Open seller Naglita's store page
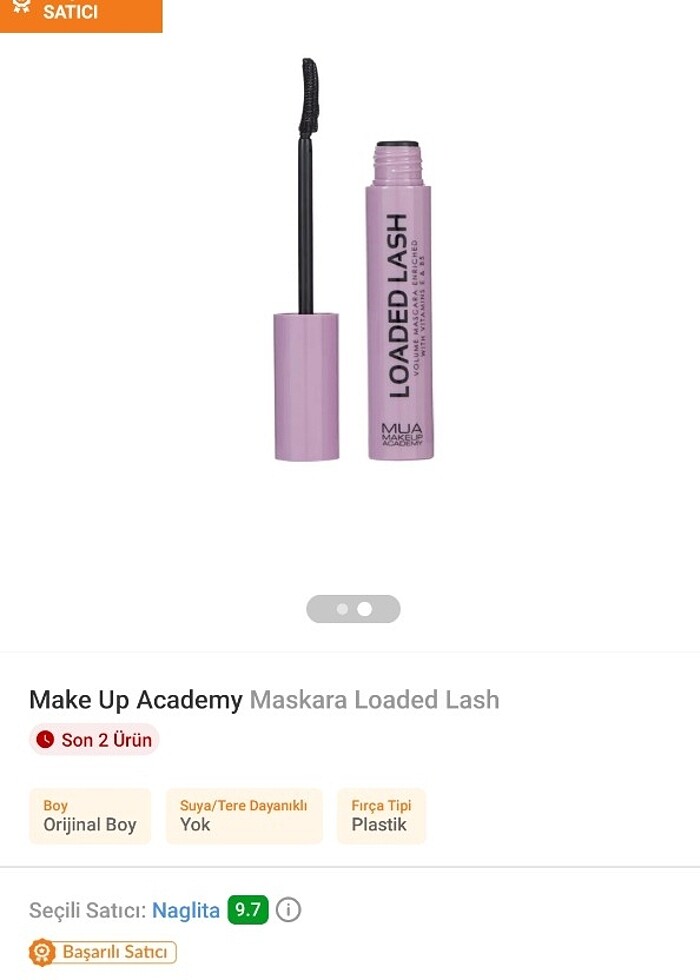The width and height of the screenshot is (700, 980). pos(186,910)
